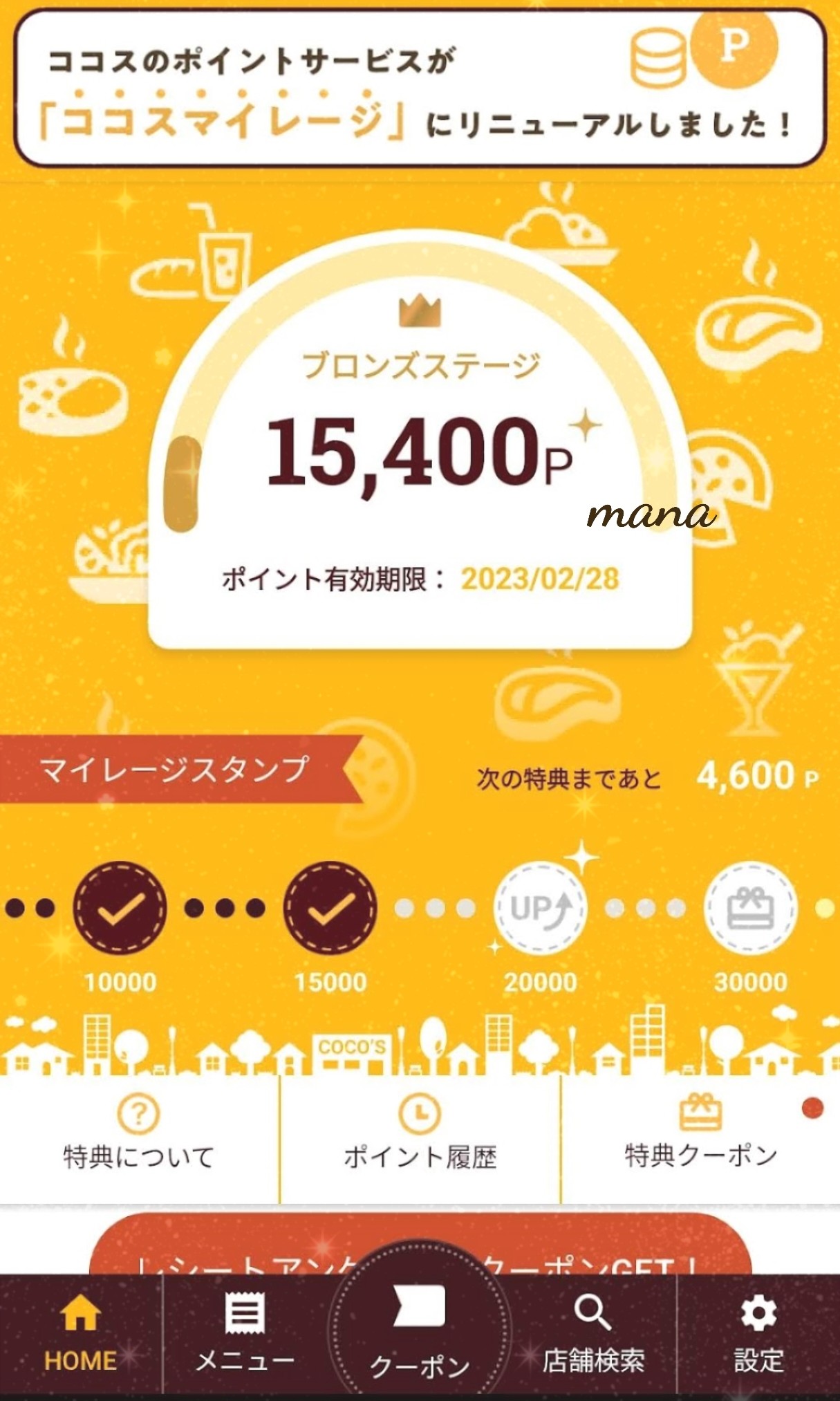This screenshot has height=1401, width=840.
Task: Open 設定 settings tab
Action: [758, 1335]
